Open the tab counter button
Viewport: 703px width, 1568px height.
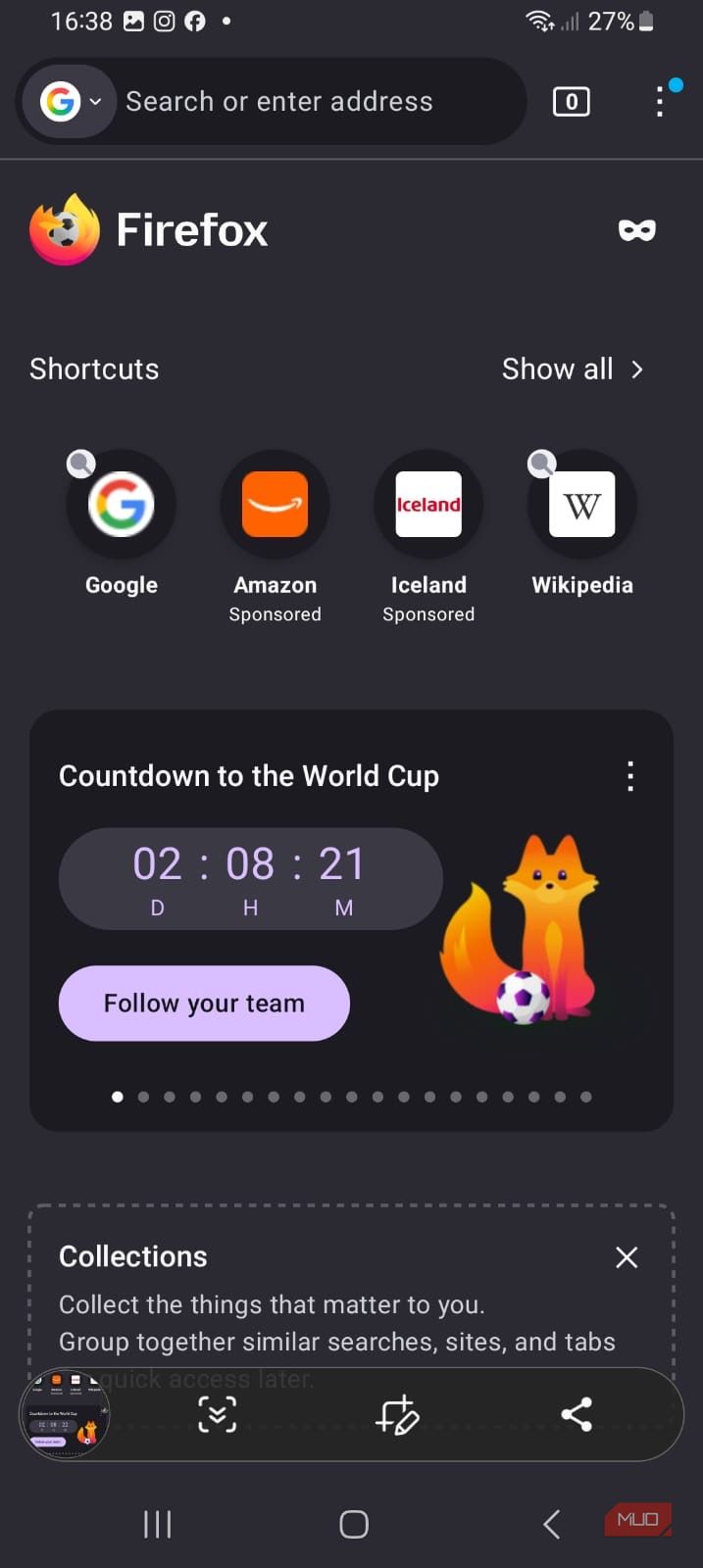coord(572,101)
